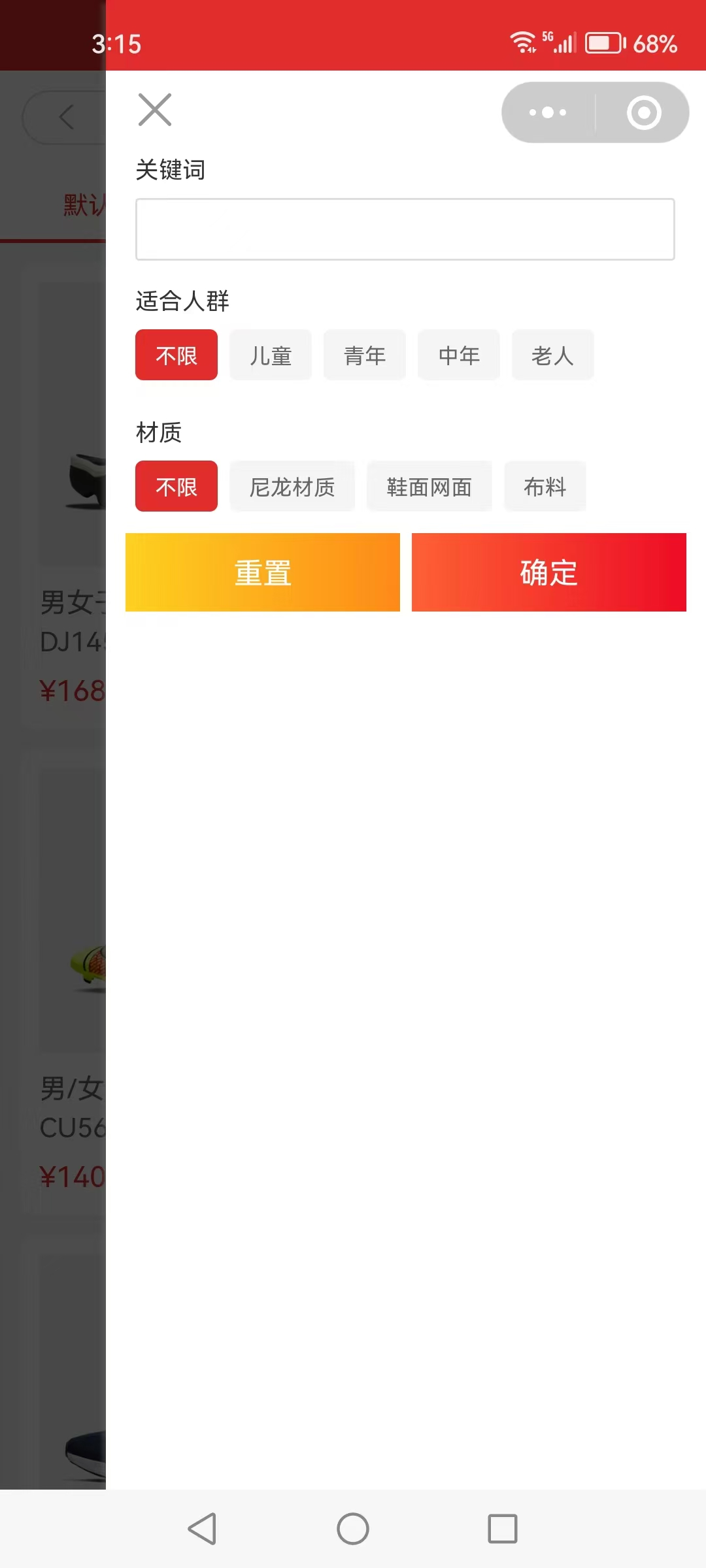
Task: Reset filters with the 重置 button
Action: (263, 572)
